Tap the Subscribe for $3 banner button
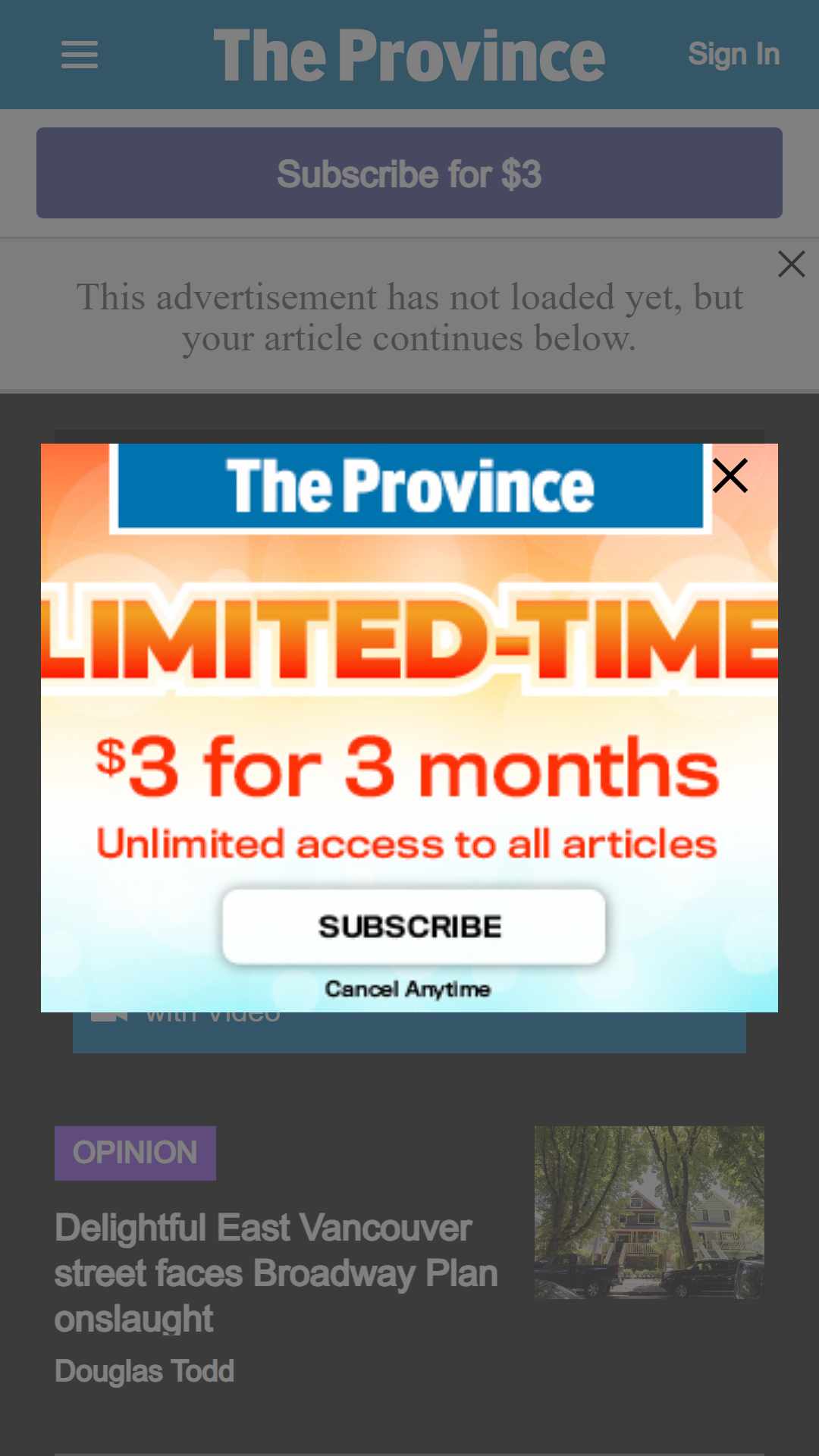The image size is (819, 1456). (409, 173)
